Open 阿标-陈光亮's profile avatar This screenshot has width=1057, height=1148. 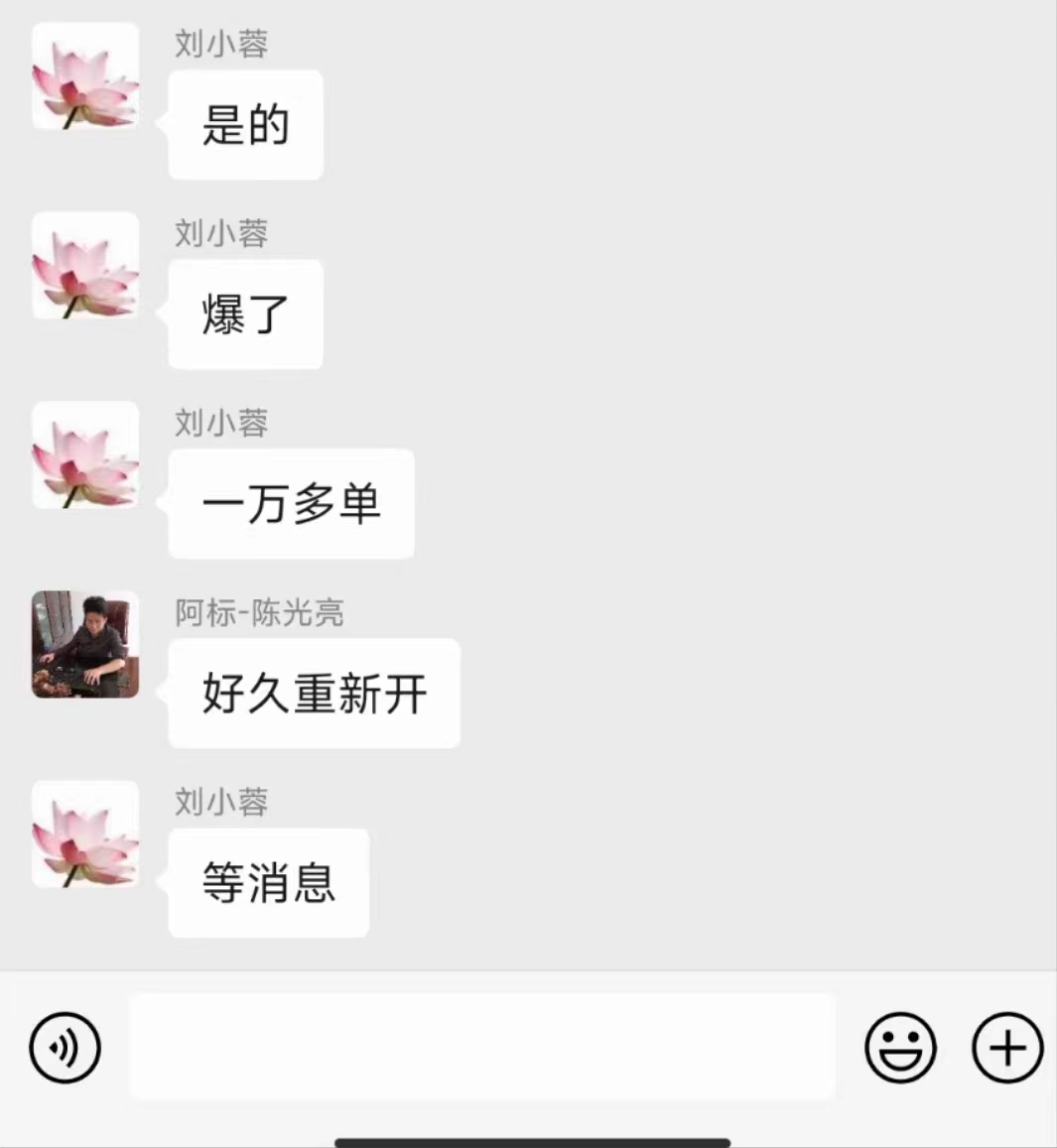click(85, 645)
